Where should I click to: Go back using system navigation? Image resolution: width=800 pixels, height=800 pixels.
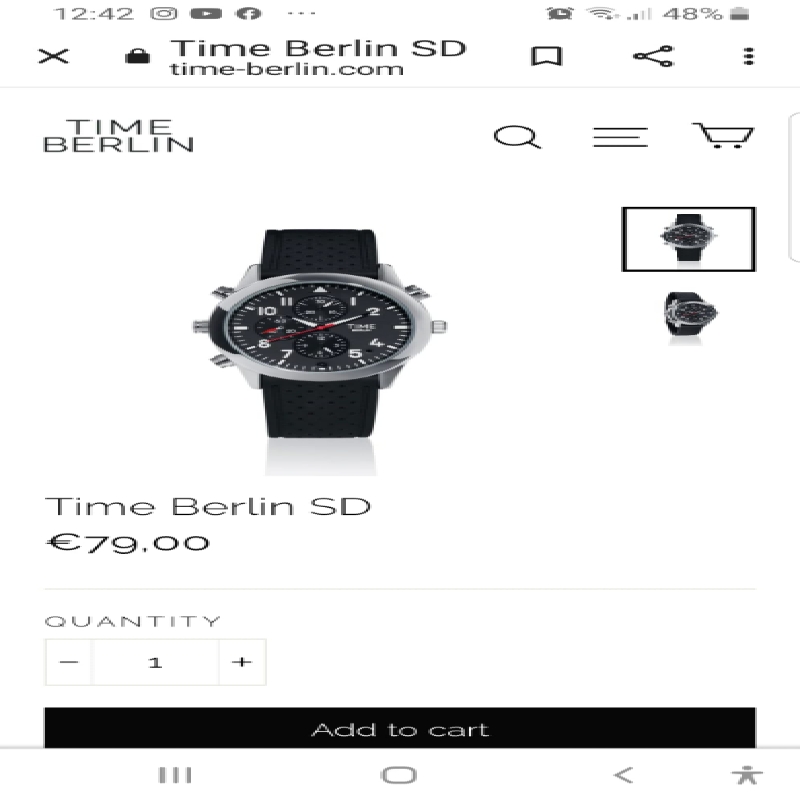point(623,774)
